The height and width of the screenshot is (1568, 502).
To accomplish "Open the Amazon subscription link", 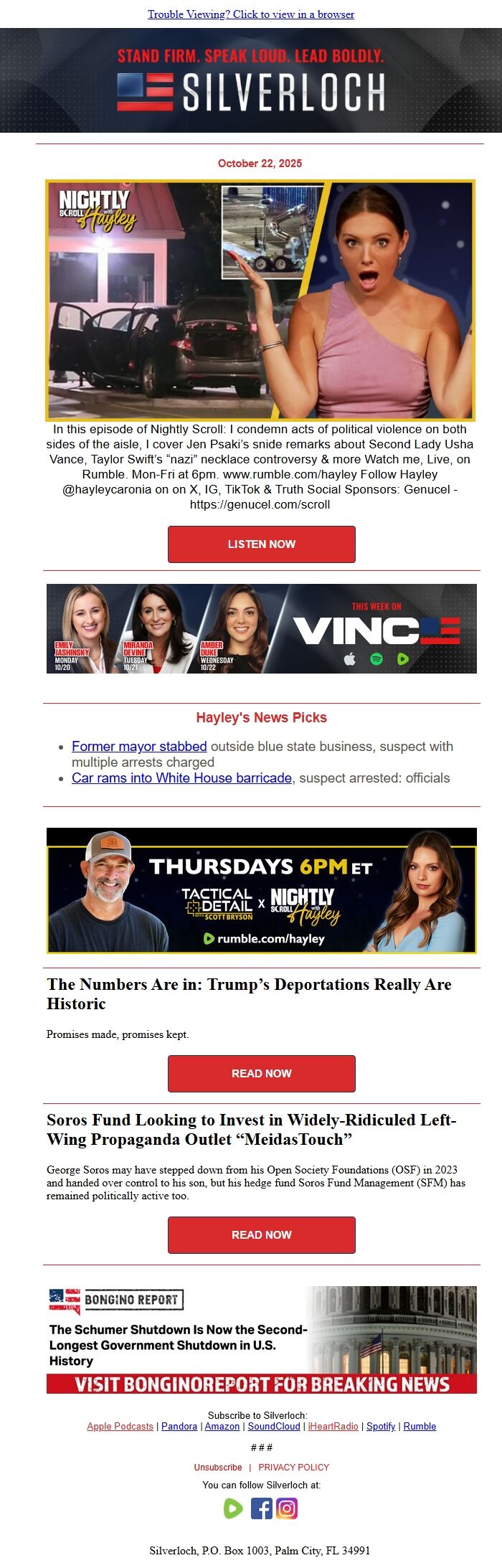I will point(222,1426).
